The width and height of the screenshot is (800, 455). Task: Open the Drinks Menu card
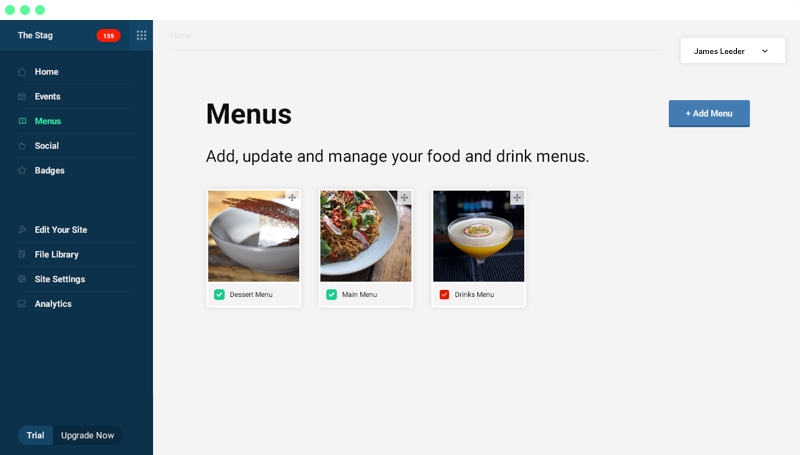478,237
